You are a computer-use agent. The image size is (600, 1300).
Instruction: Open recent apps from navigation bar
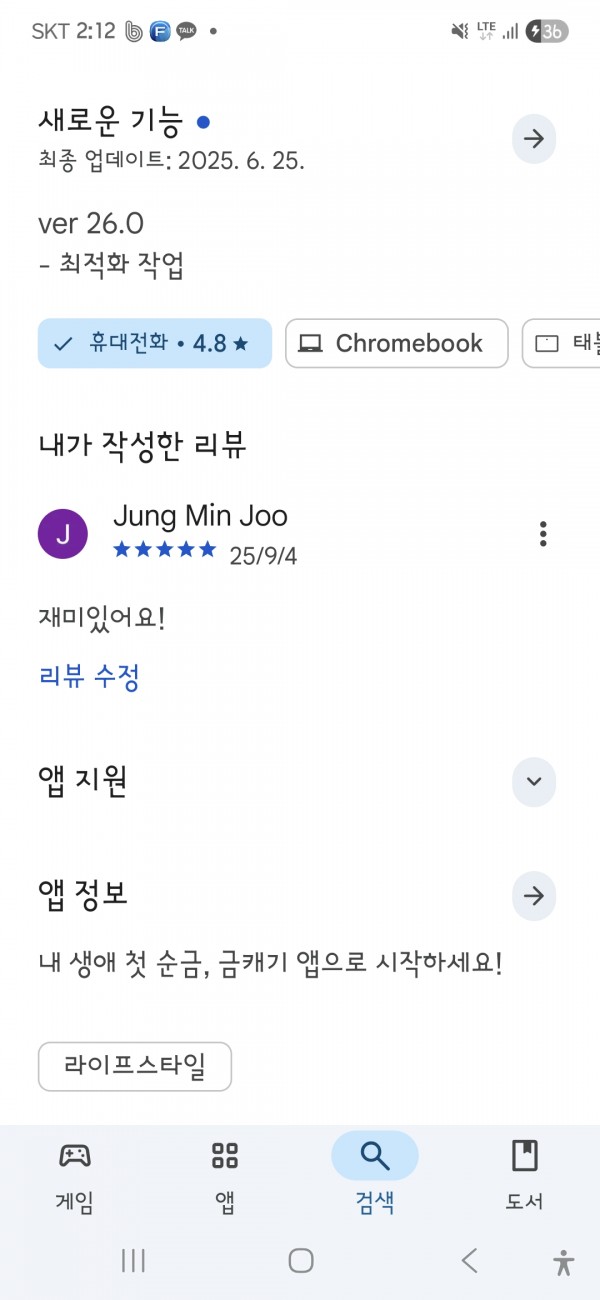(133, 1261)
